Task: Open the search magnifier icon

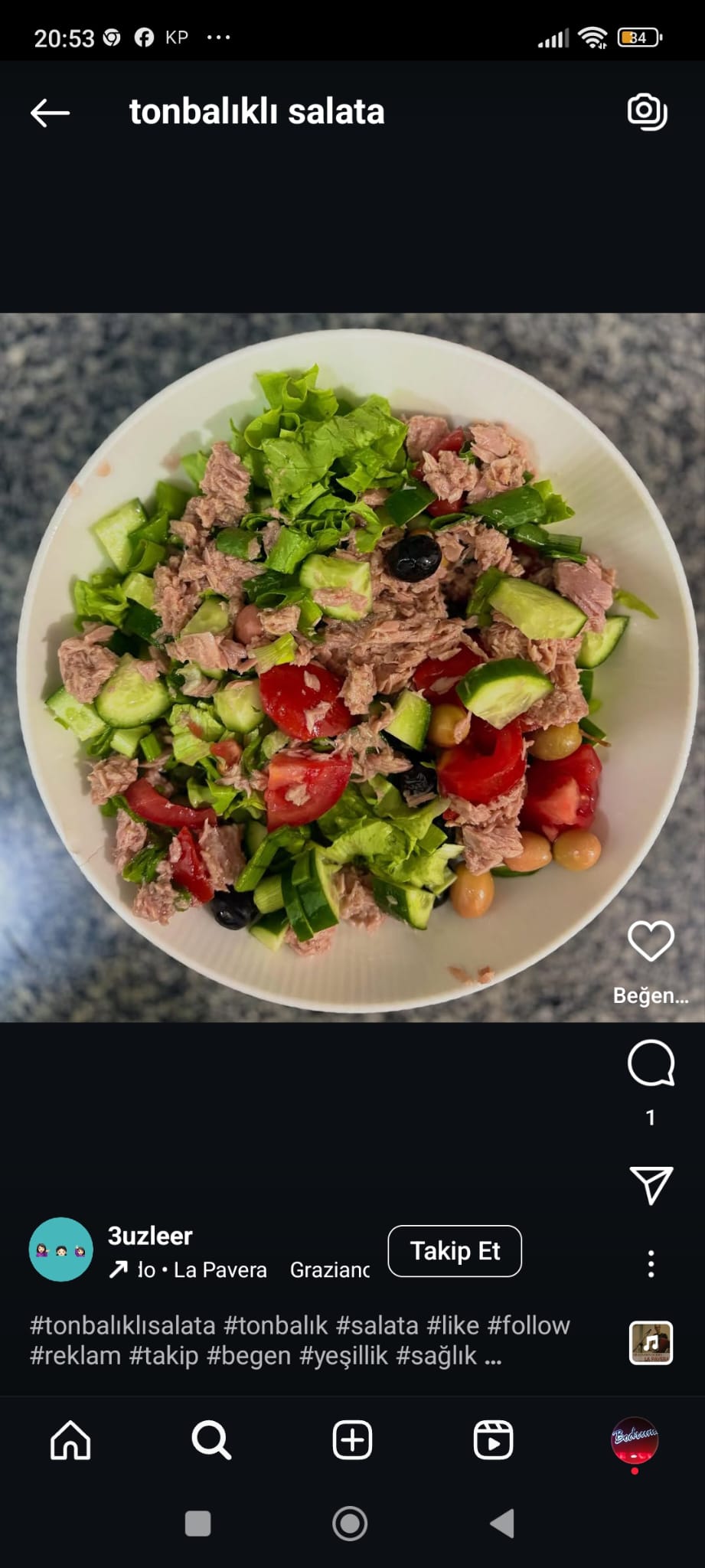Action: tap(211, 1440)
